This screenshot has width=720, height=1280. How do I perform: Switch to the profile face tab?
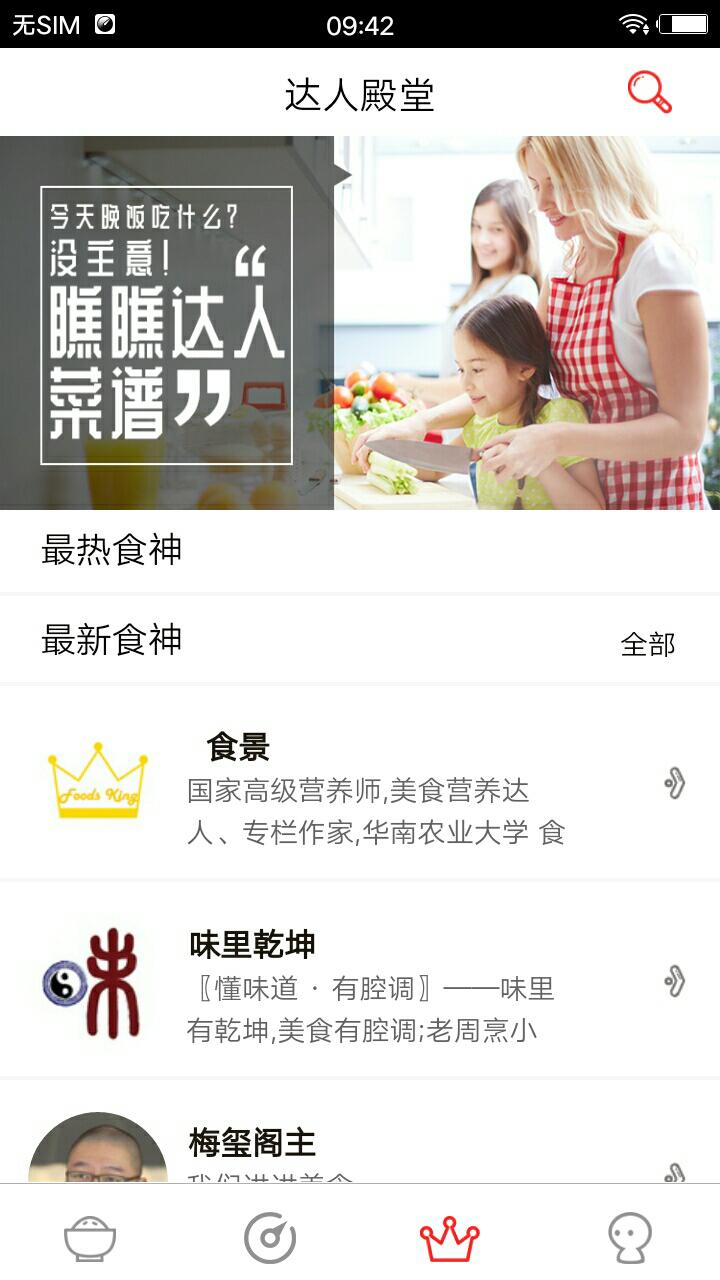pyautogui.click(x=630, y=1238)
